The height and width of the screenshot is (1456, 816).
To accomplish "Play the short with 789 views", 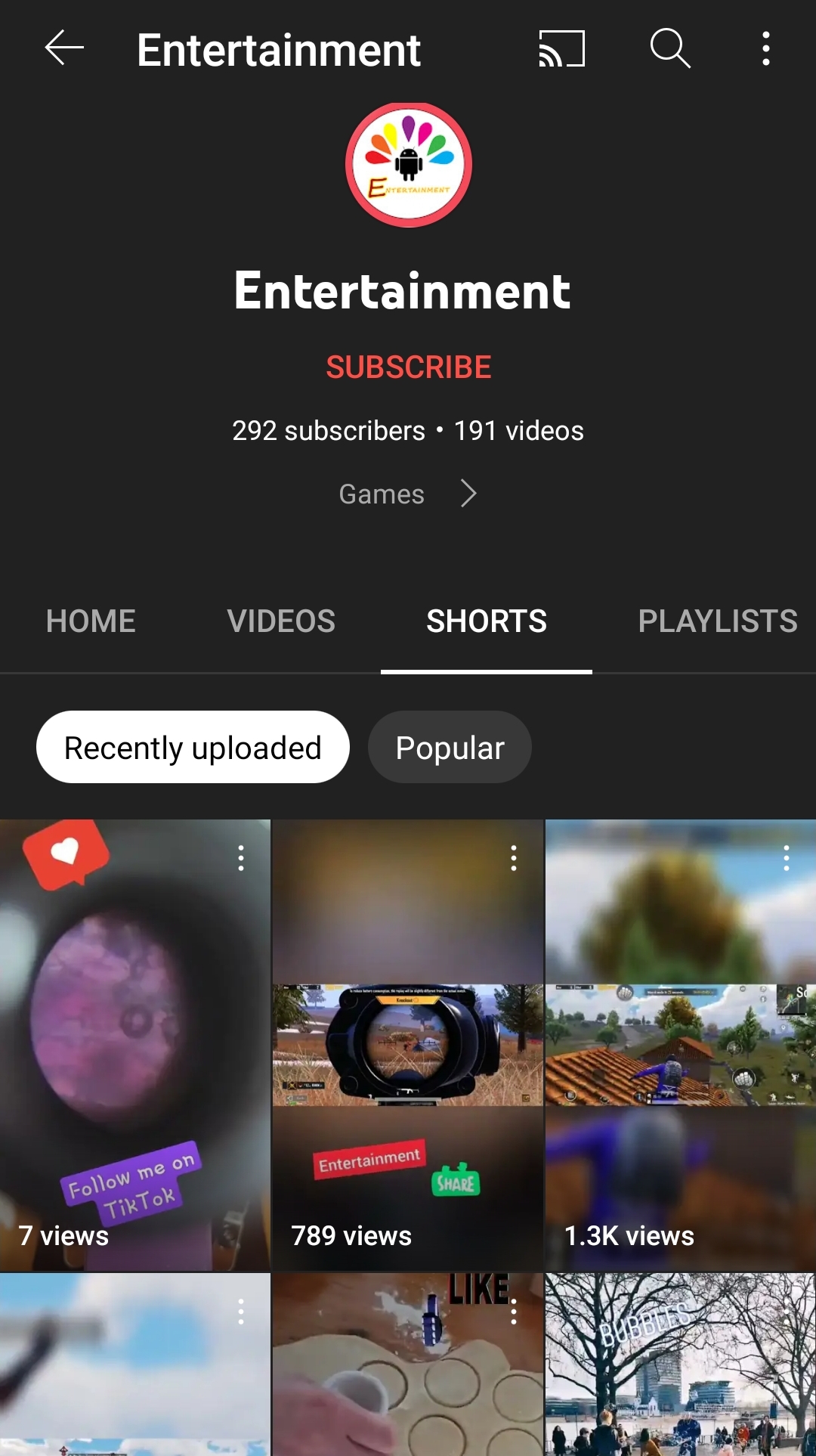I will click(408, 1046).
